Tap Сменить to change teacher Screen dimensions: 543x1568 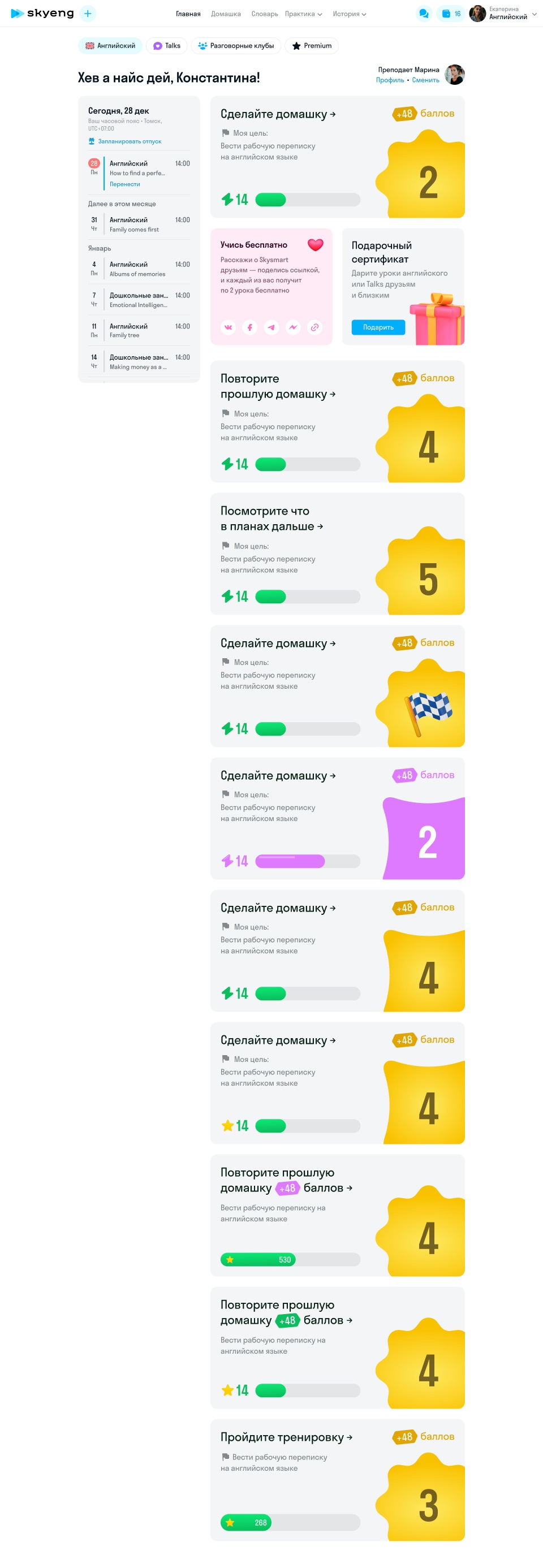[425, 80]
